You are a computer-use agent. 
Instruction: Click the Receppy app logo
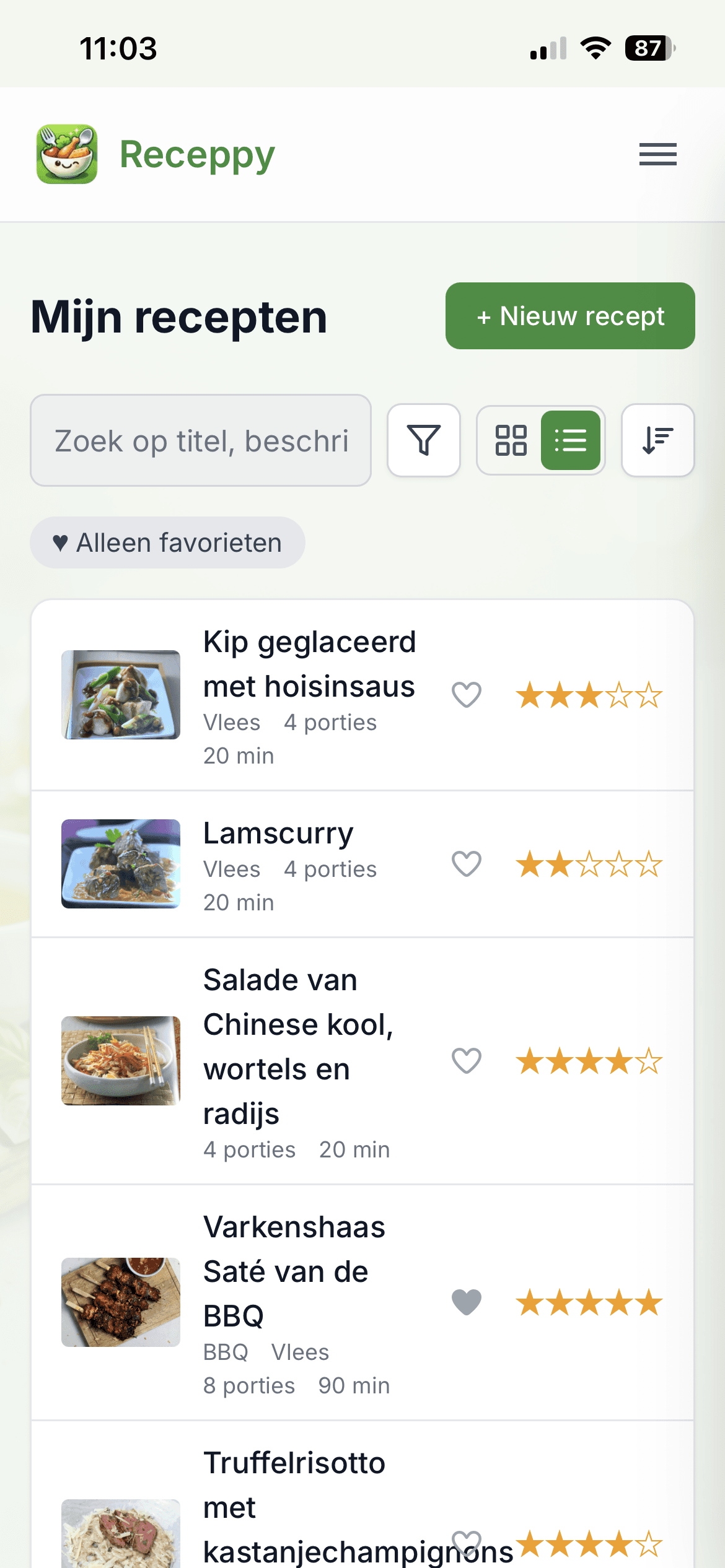67,154
